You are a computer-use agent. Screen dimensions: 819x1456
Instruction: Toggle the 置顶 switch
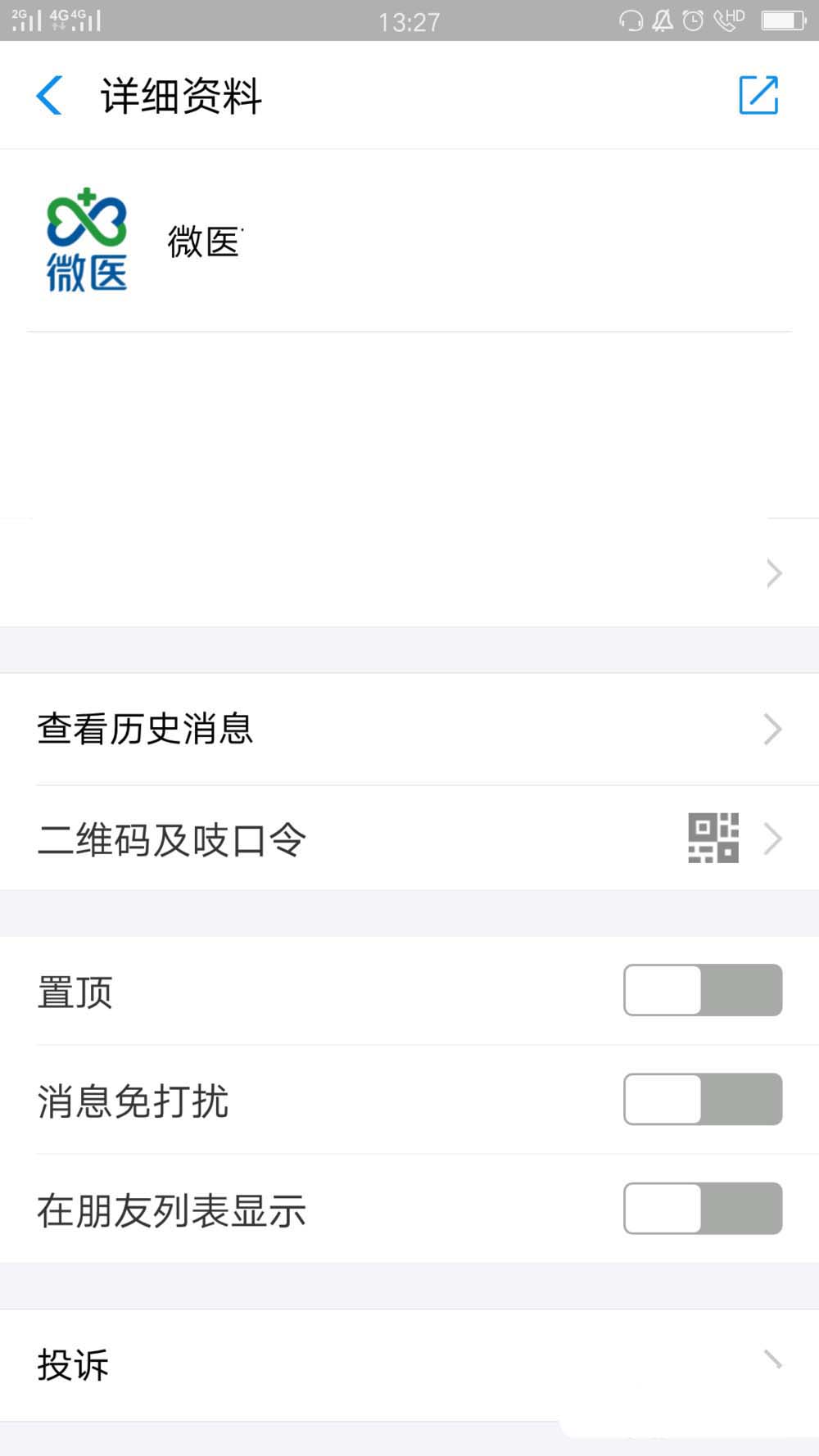pos(703,990)
